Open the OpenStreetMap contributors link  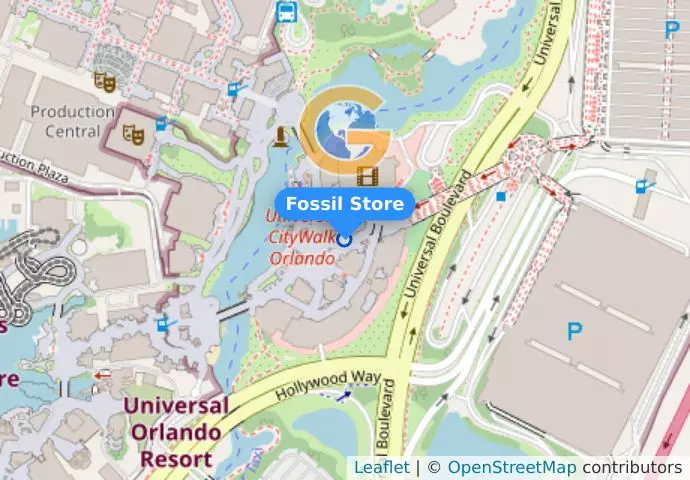tap(511, 467)
